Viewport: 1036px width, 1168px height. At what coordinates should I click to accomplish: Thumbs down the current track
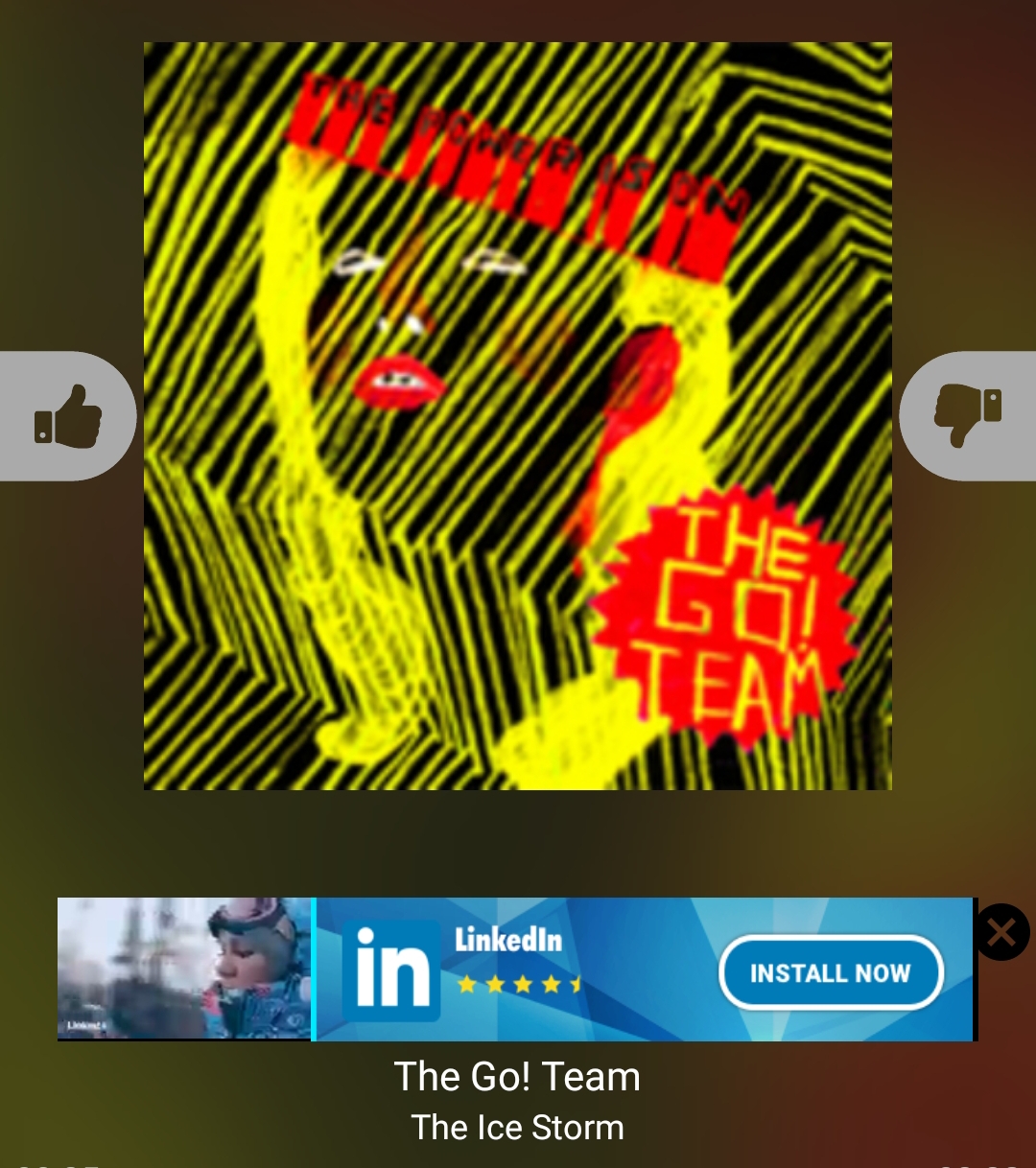967,416
